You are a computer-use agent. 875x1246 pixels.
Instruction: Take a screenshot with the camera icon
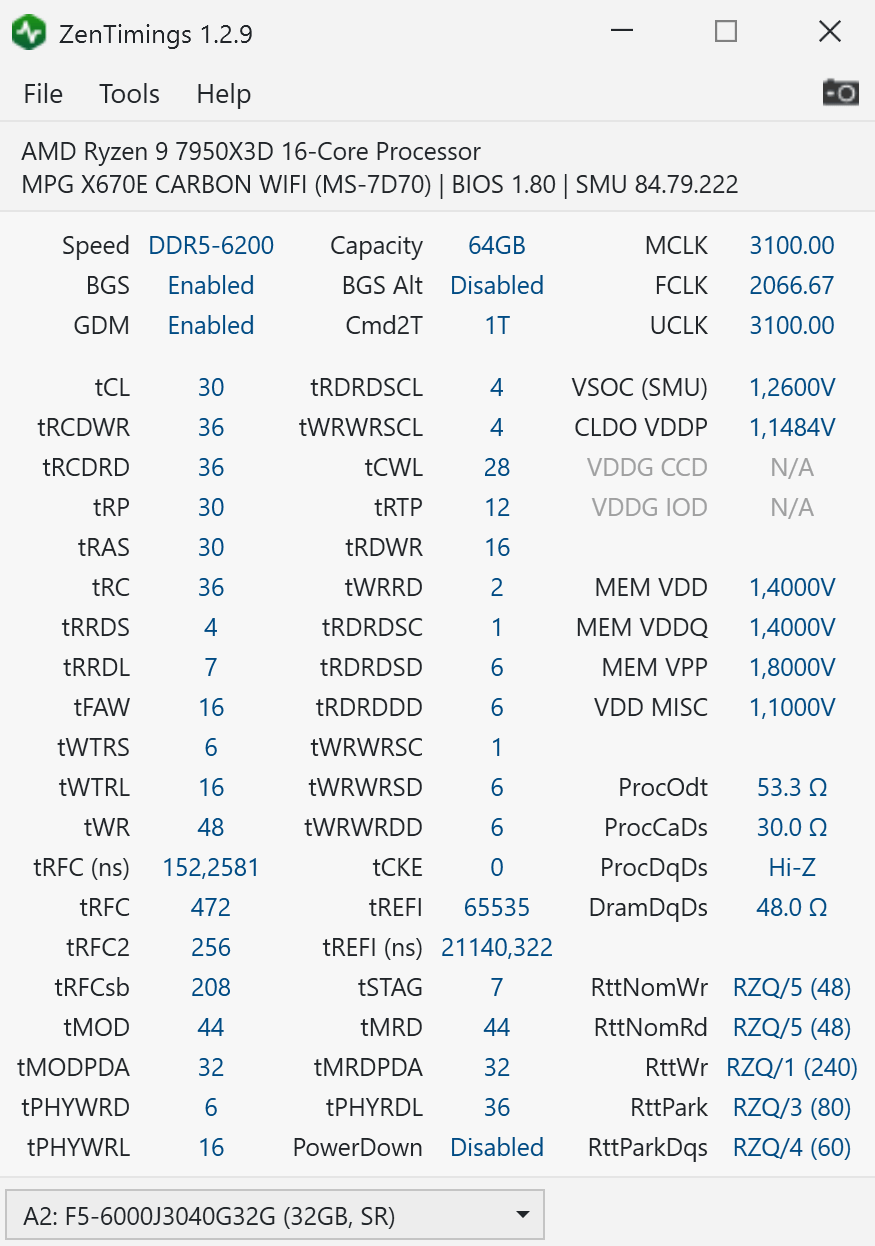click(x=841, y=93)
